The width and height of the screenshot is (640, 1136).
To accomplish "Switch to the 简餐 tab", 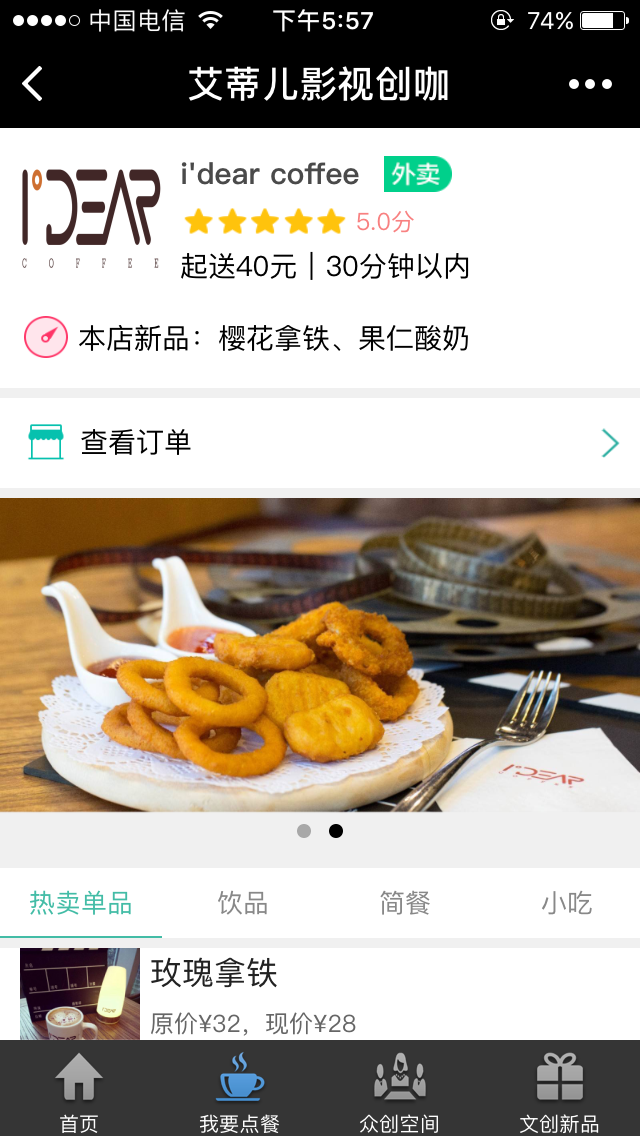I will (405, 904).
